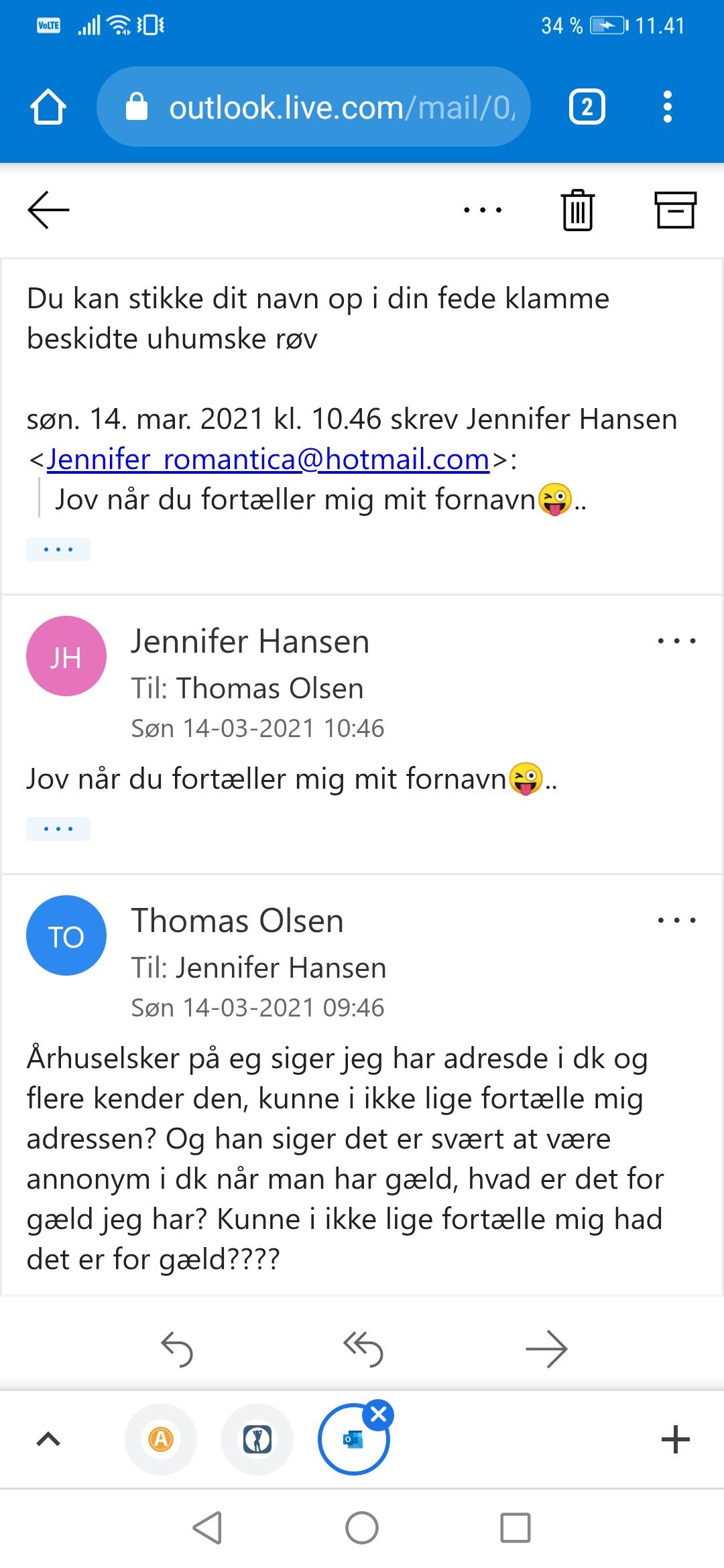724x1568 pixels.
Task: Open more options for Jennifer Hansen's message
Action: (x=677, y=641)
